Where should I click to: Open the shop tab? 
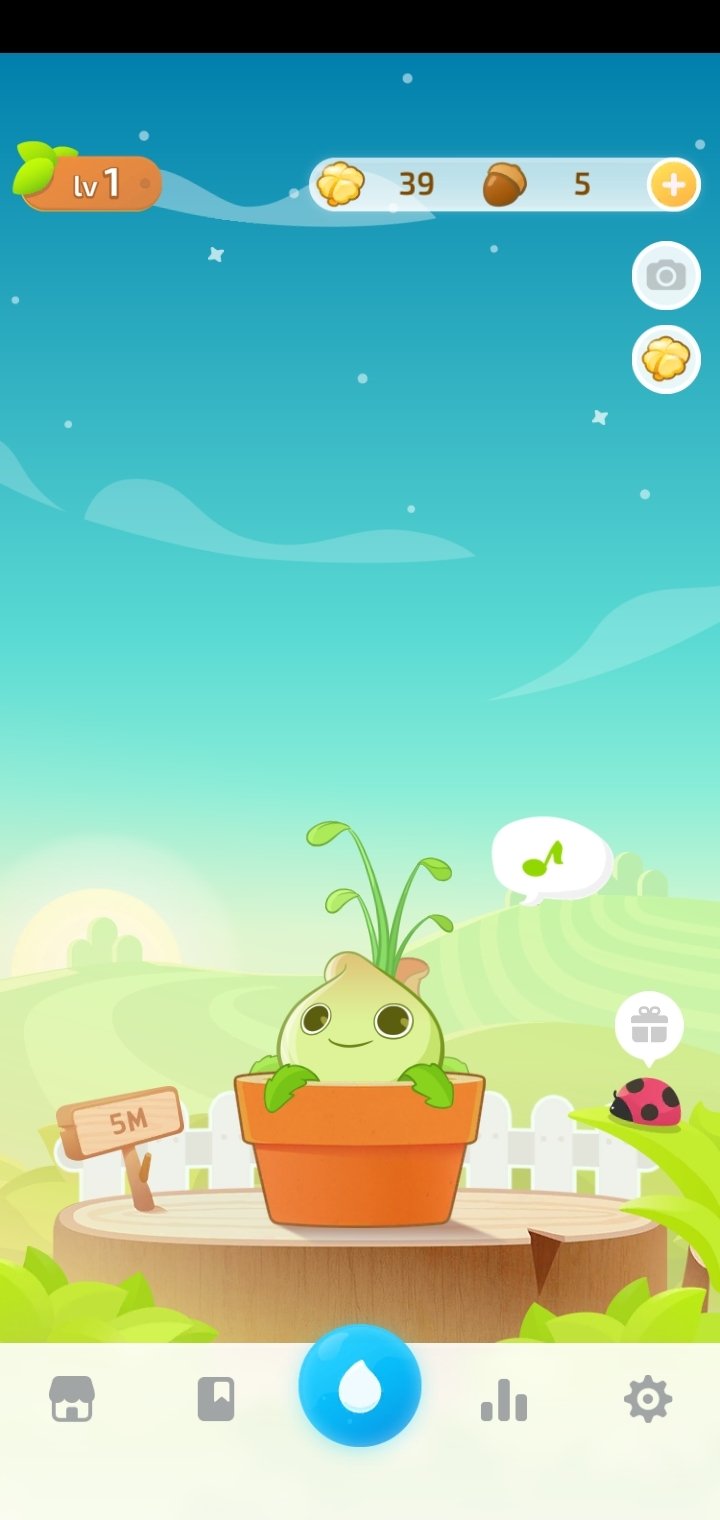pyautogui.click(x=72, y=1398)
